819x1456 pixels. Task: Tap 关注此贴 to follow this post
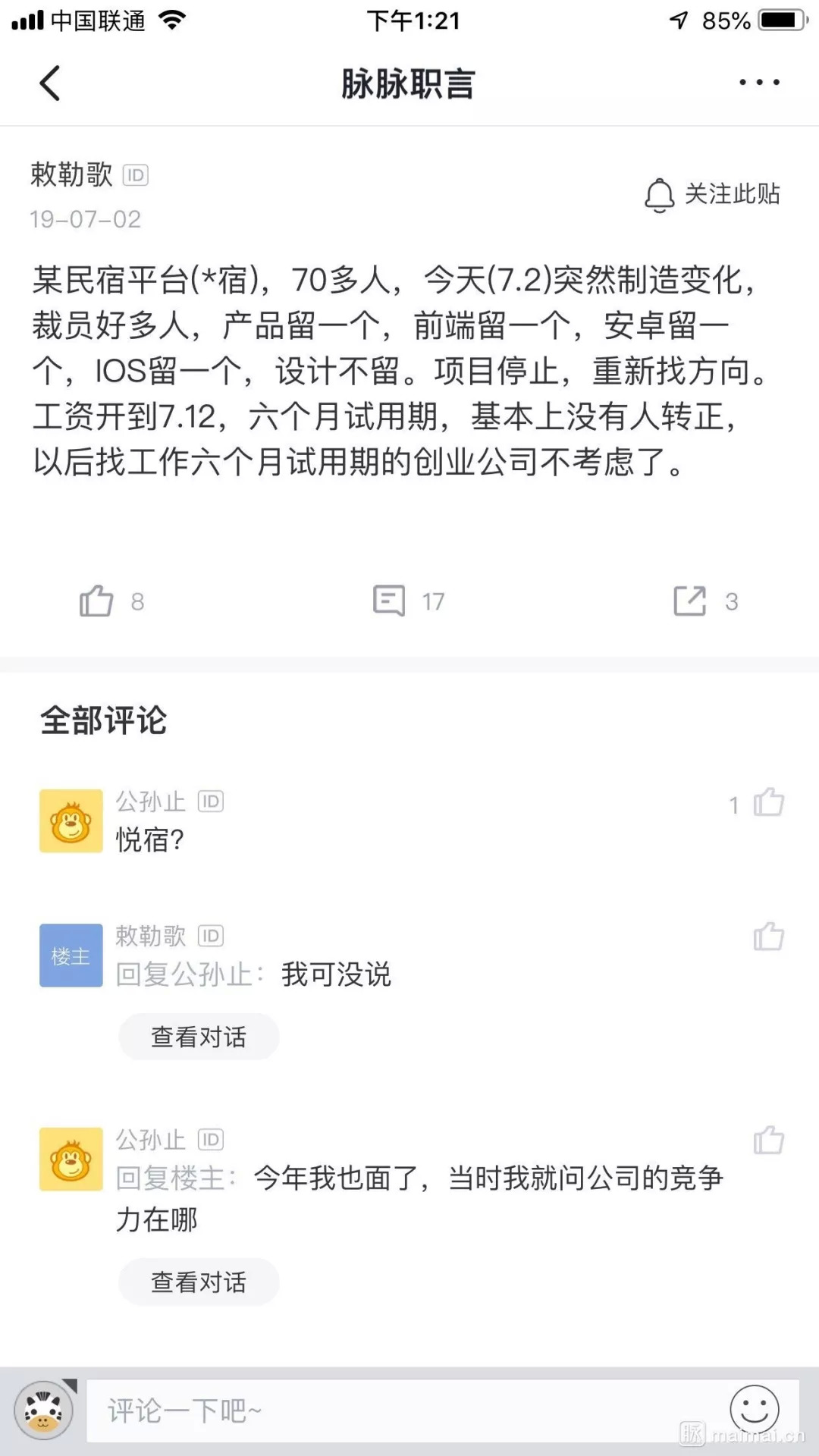tap(712, 195)
